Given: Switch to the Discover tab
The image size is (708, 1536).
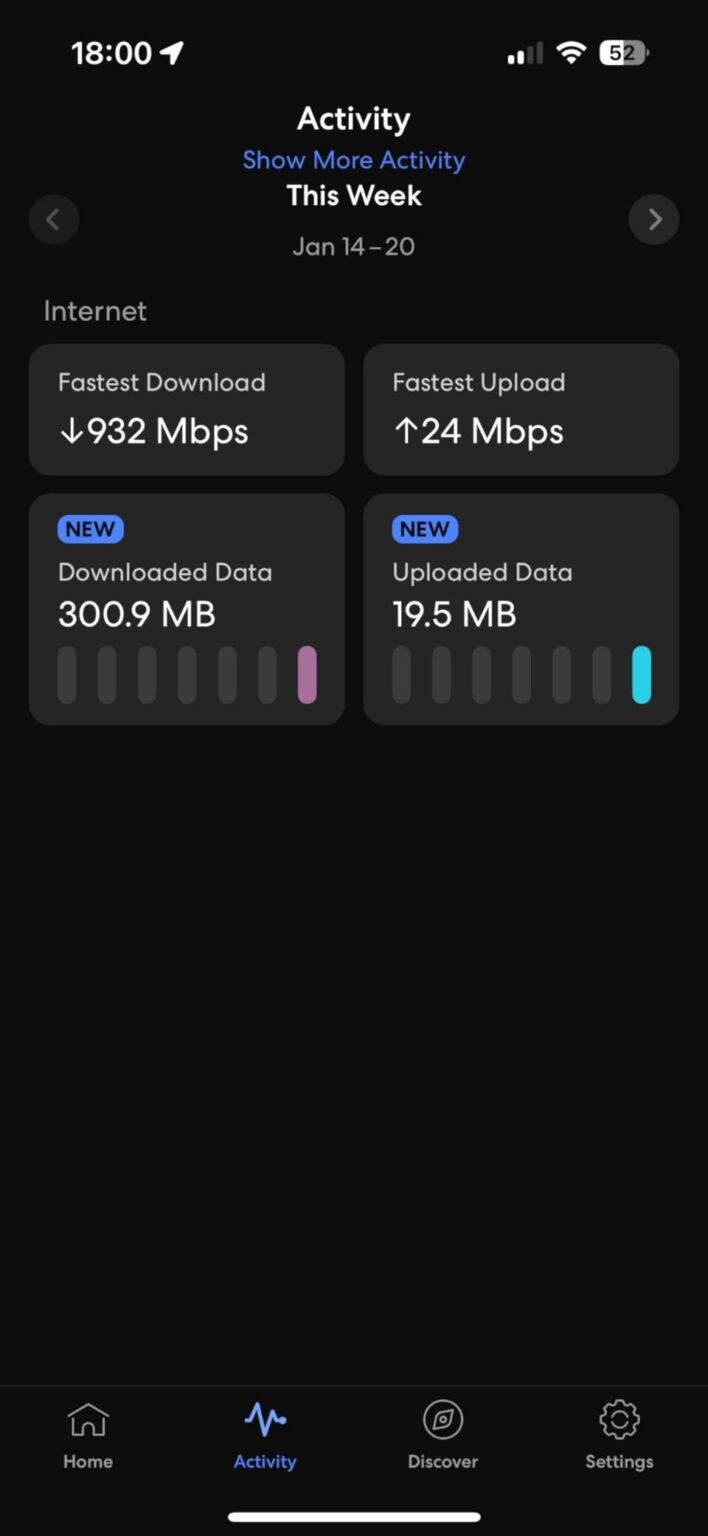Looking at the screenshot, I should 442,1436.
